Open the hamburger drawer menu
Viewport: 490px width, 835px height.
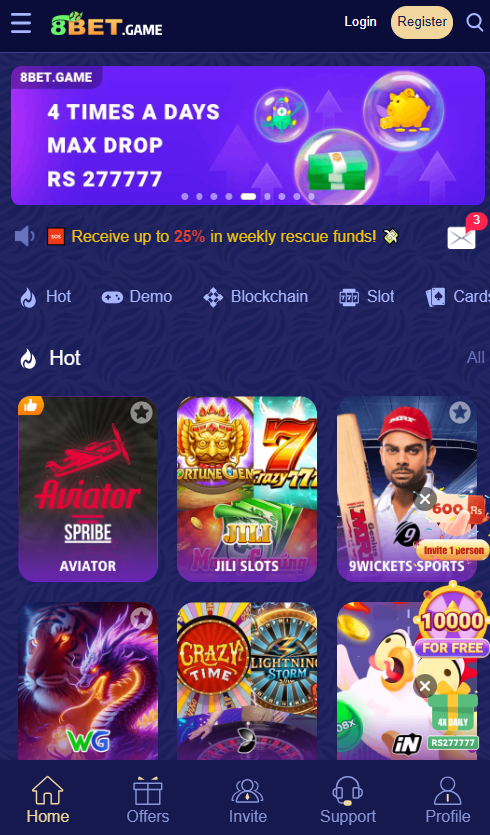coord(21,23)
